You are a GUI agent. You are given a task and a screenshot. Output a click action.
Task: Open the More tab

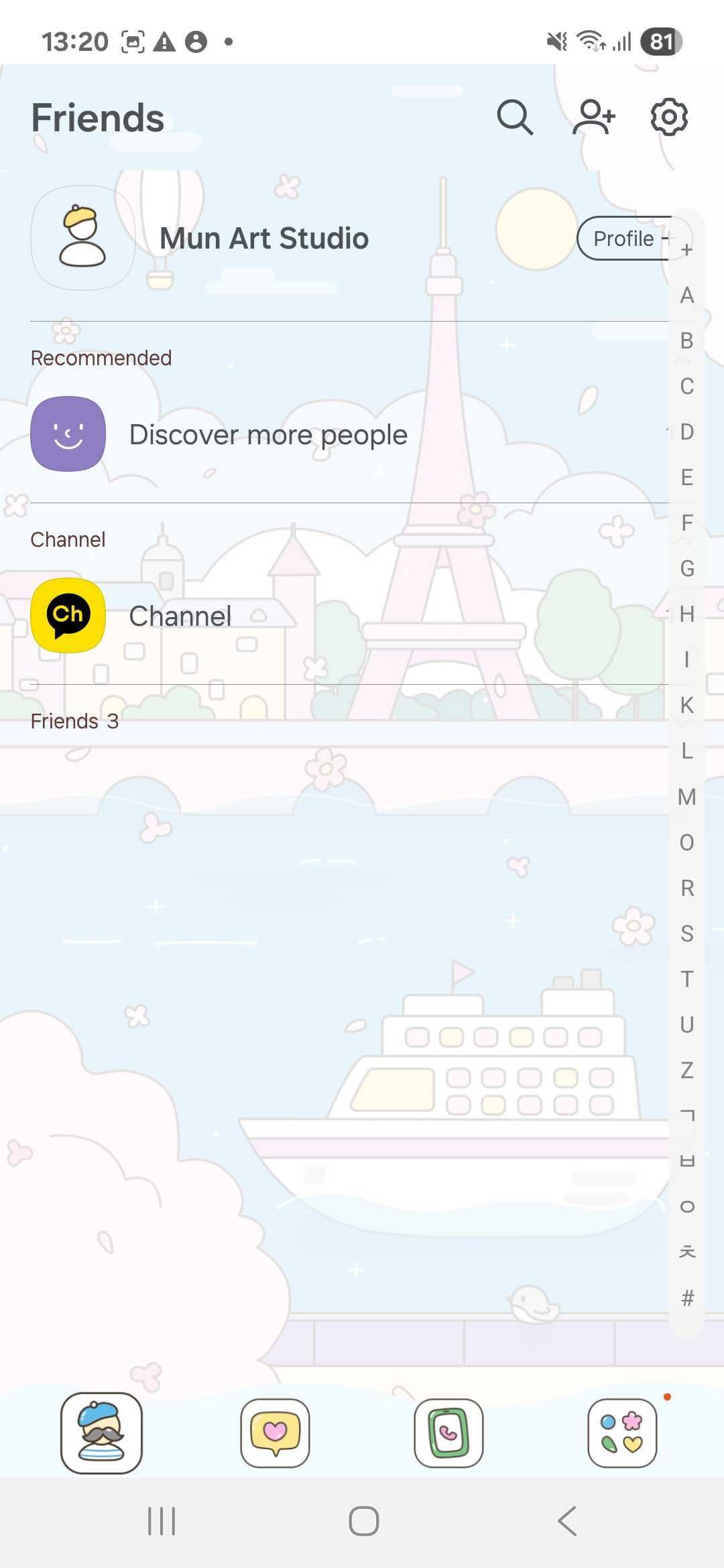pyautogui.click(x=622, y=1433)
